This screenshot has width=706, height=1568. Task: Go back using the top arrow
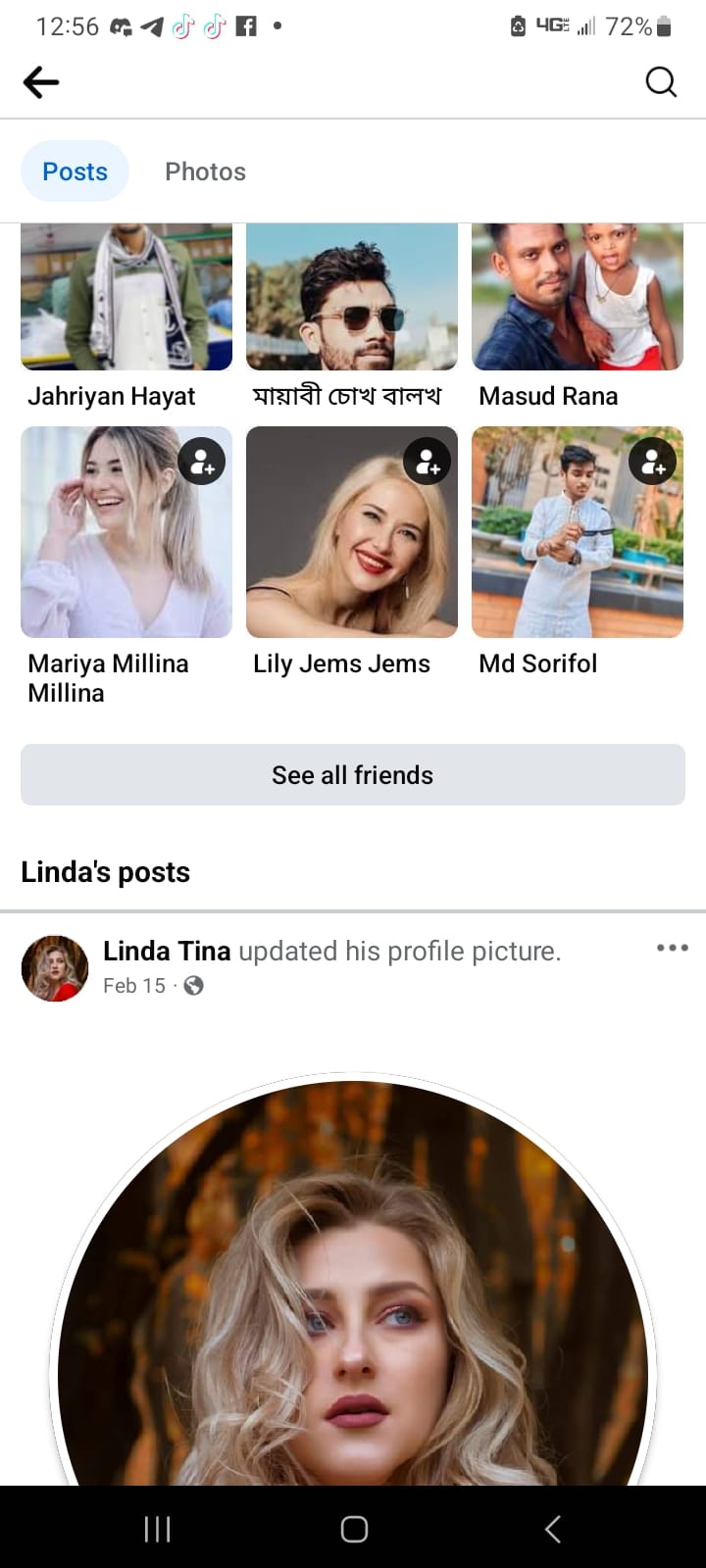click(41, 82)
